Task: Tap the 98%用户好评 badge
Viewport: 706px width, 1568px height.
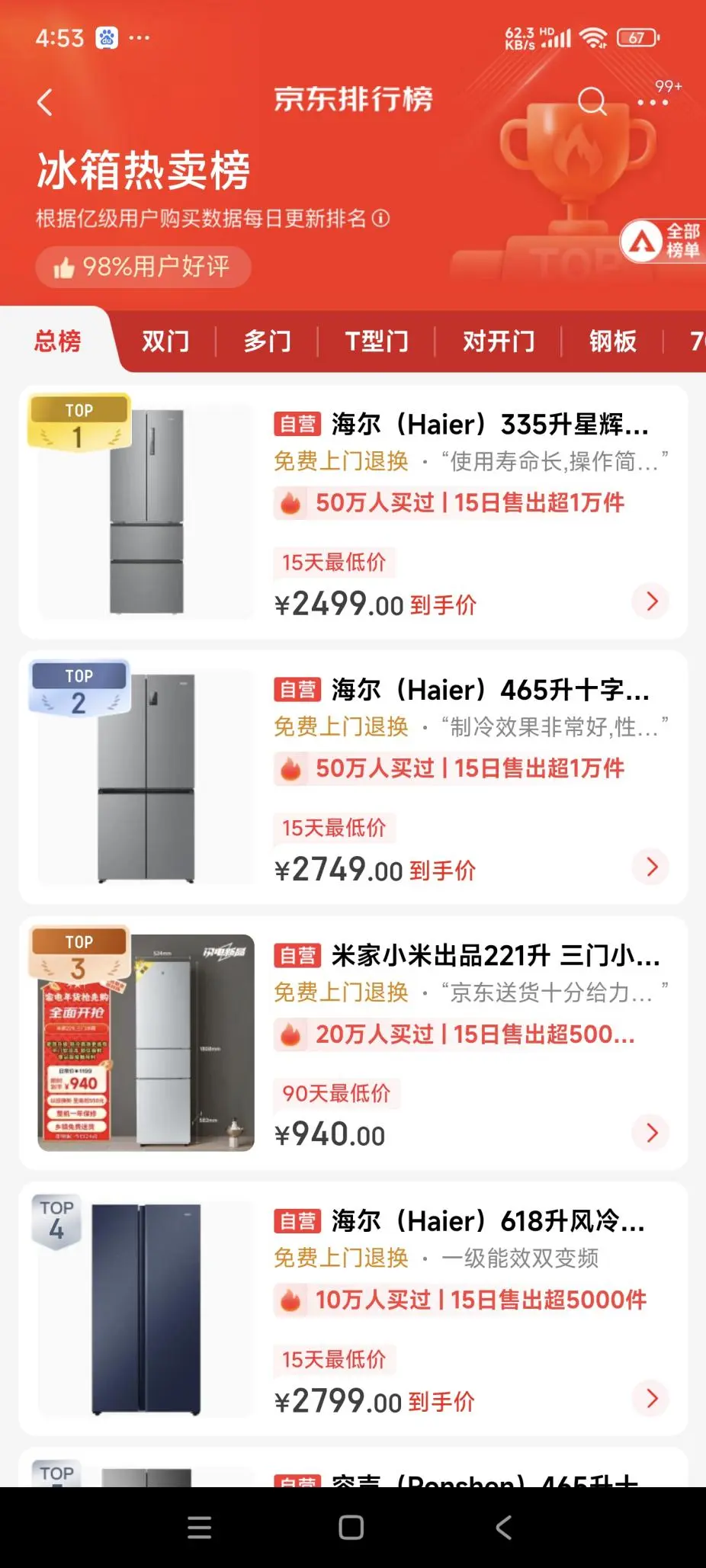Action: click(x=143, y=267)
